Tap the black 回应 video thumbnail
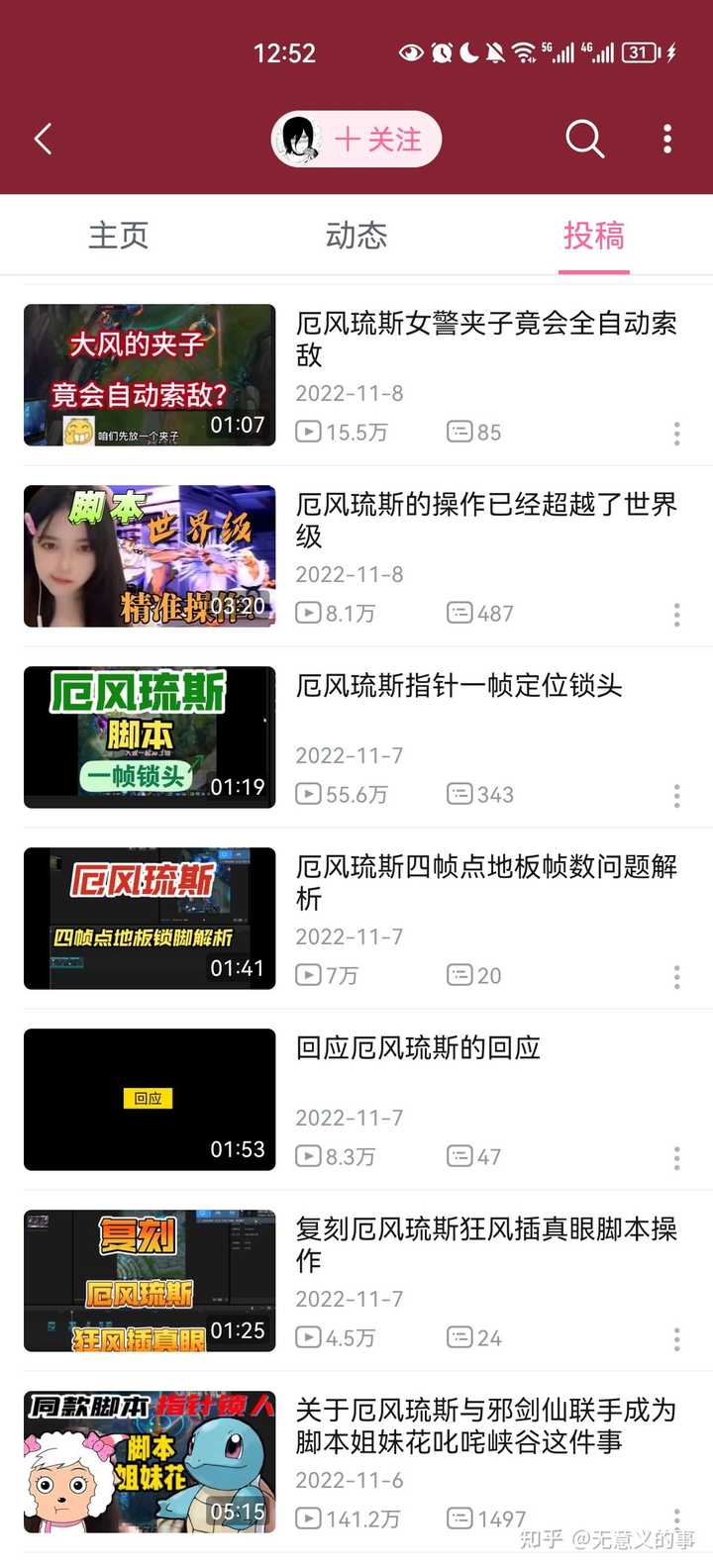This screenshot has width=713, height=1568. [149, 1099]
